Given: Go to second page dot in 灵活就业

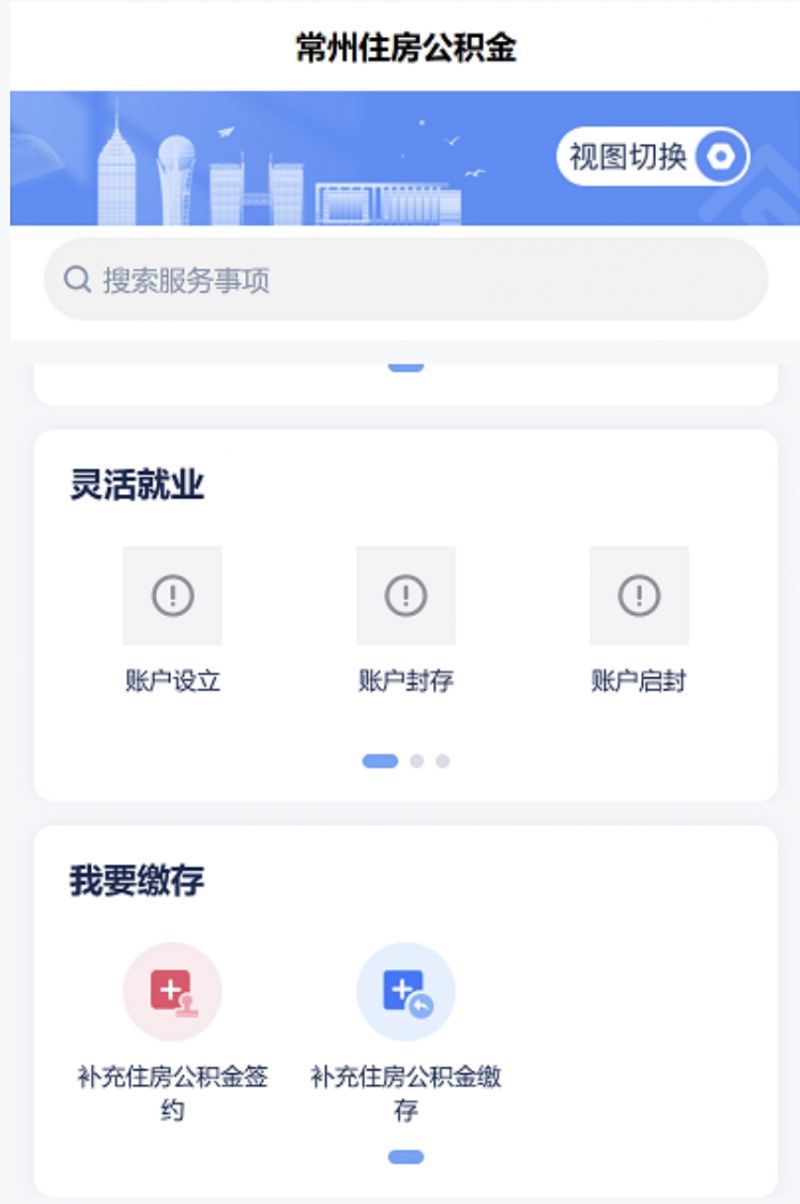Looking at the screenshot, I should [417, 761].
